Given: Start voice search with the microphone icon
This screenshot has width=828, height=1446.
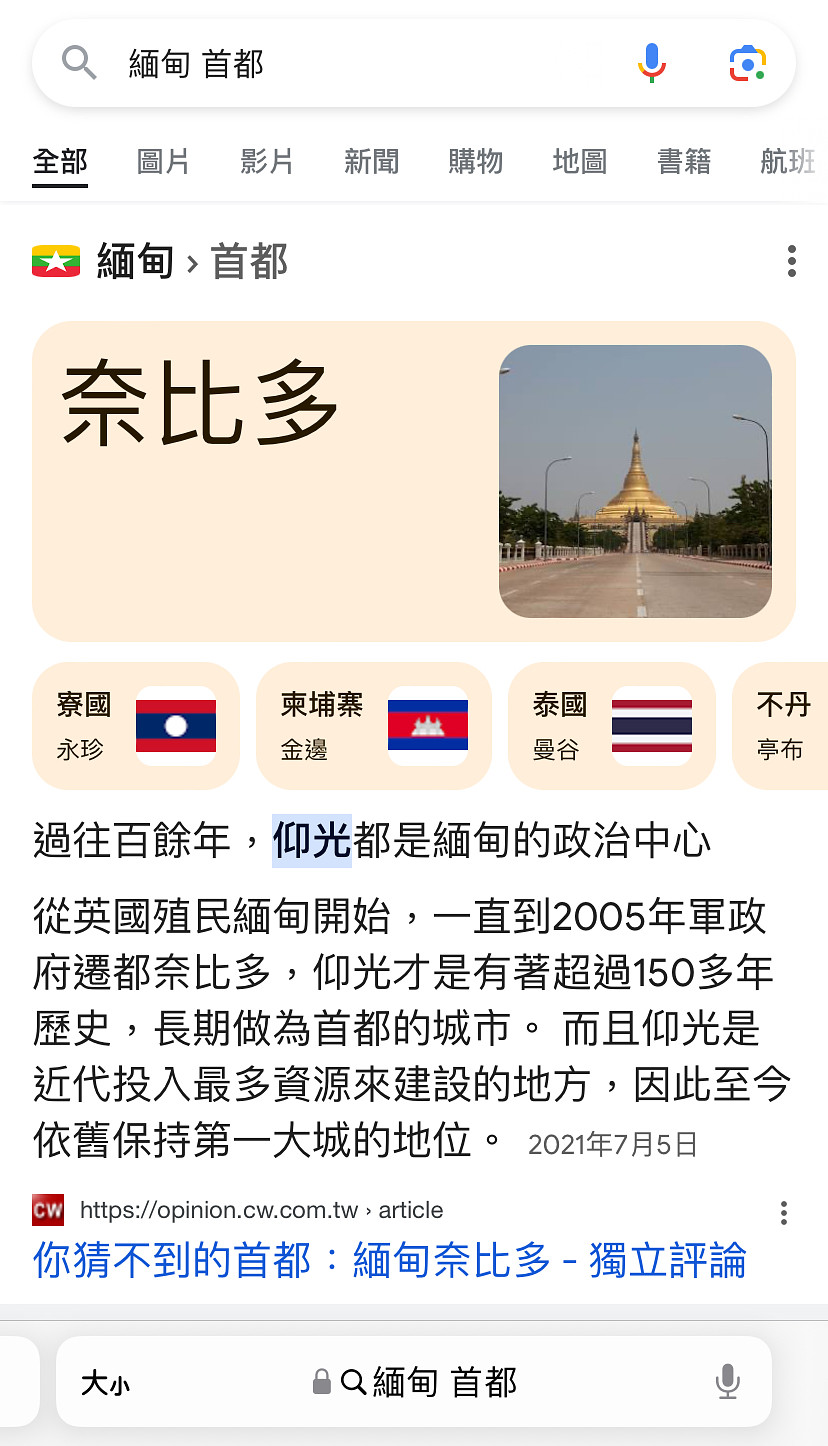Looking at the screenshot, I should click(651, 64).
